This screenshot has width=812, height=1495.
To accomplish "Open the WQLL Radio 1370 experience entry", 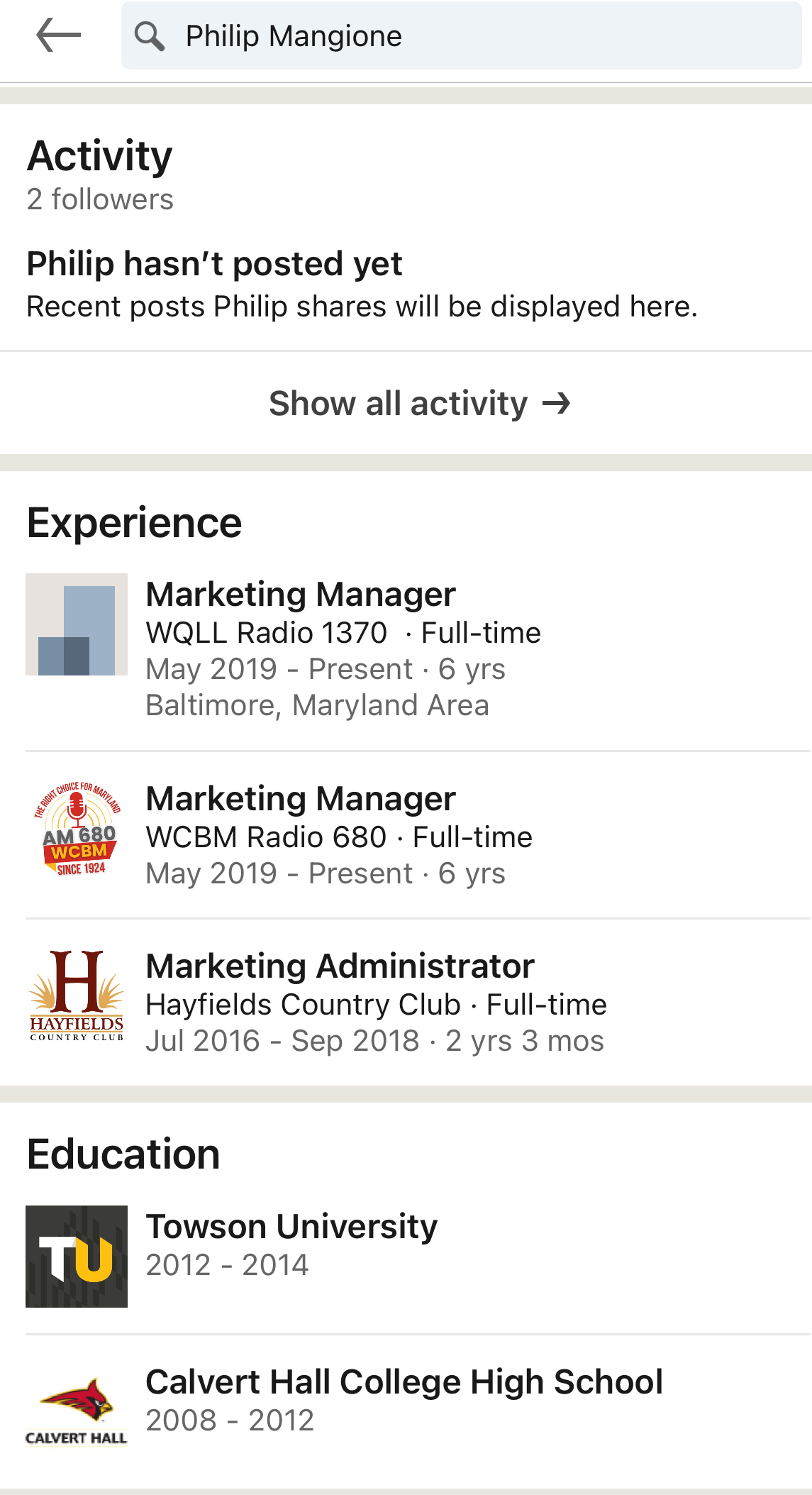I will [x=418, y=649].
